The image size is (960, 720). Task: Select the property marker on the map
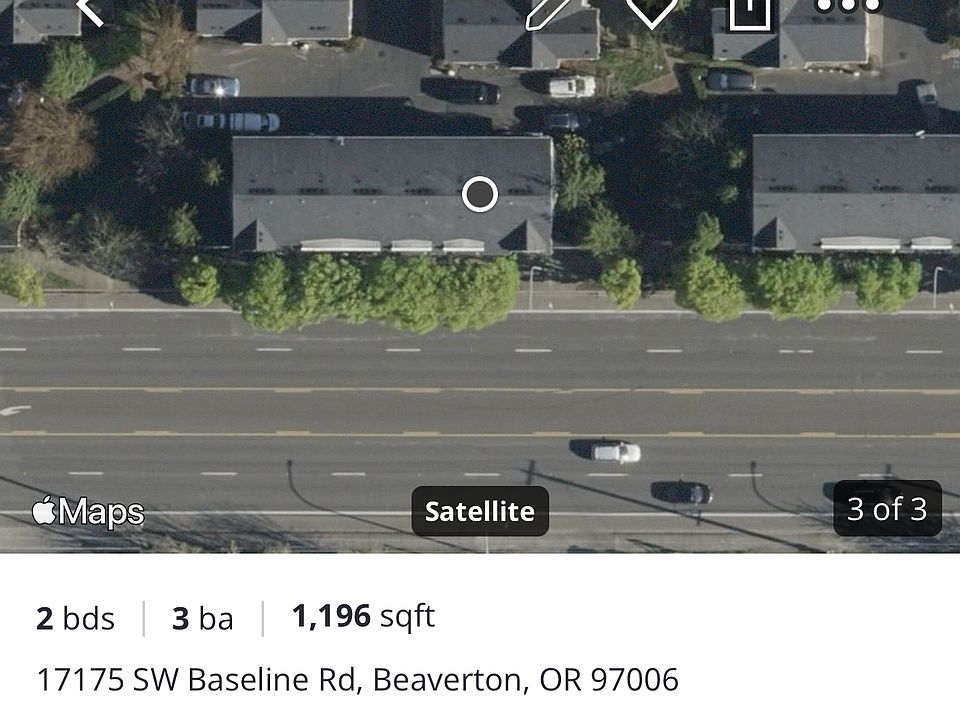[480, 194]
